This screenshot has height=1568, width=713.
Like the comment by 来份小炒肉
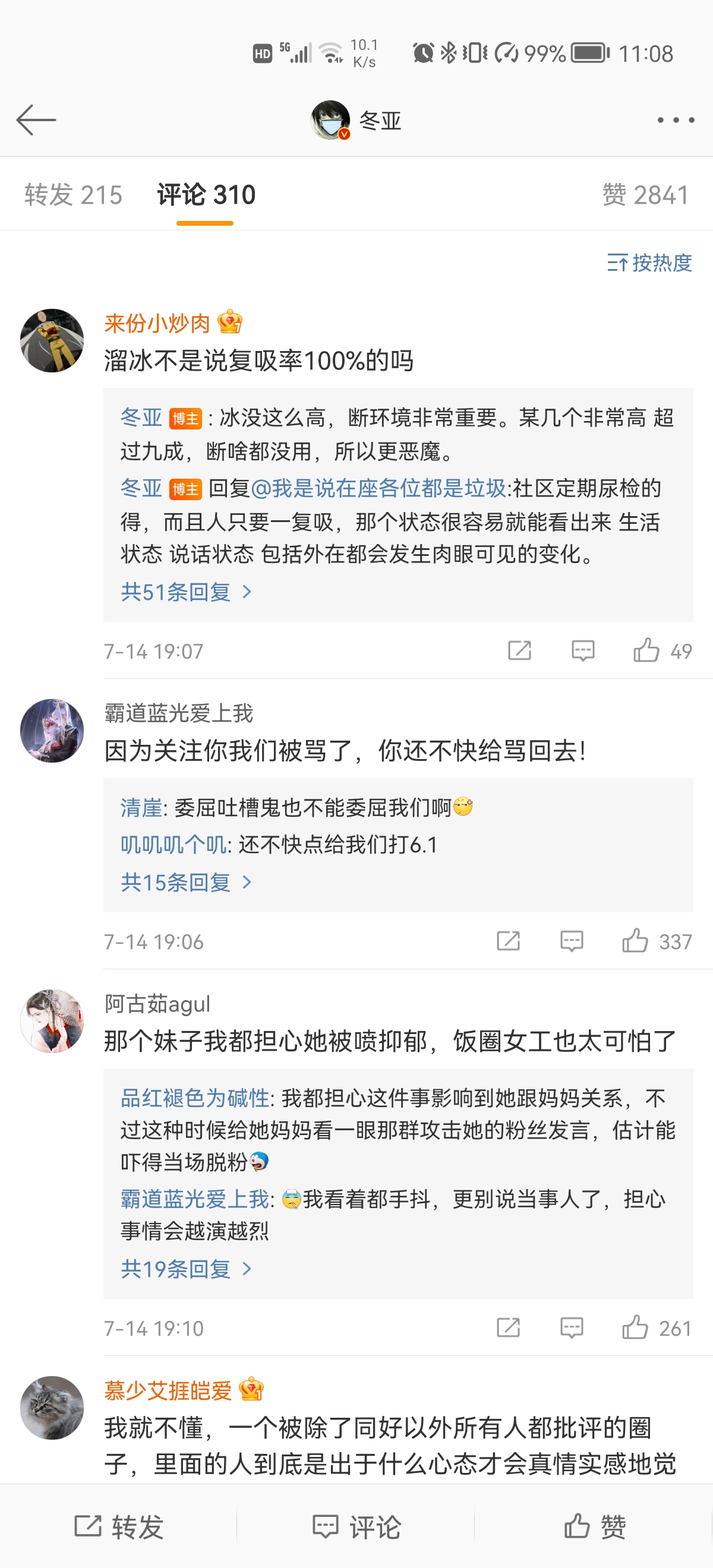(646, 651)
